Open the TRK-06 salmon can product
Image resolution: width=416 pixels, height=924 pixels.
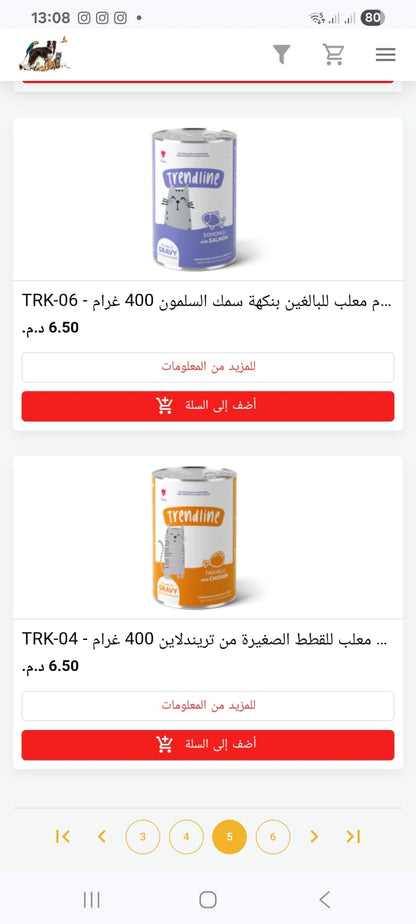tap(194, 199)
